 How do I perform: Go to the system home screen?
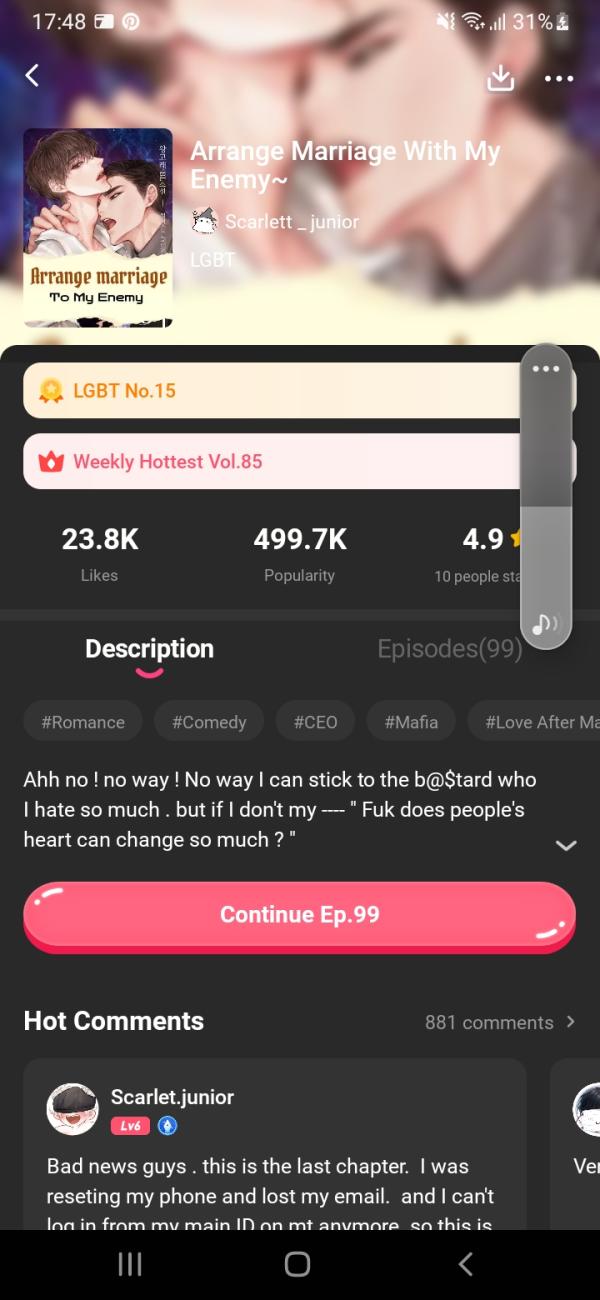click(298, 1264)
